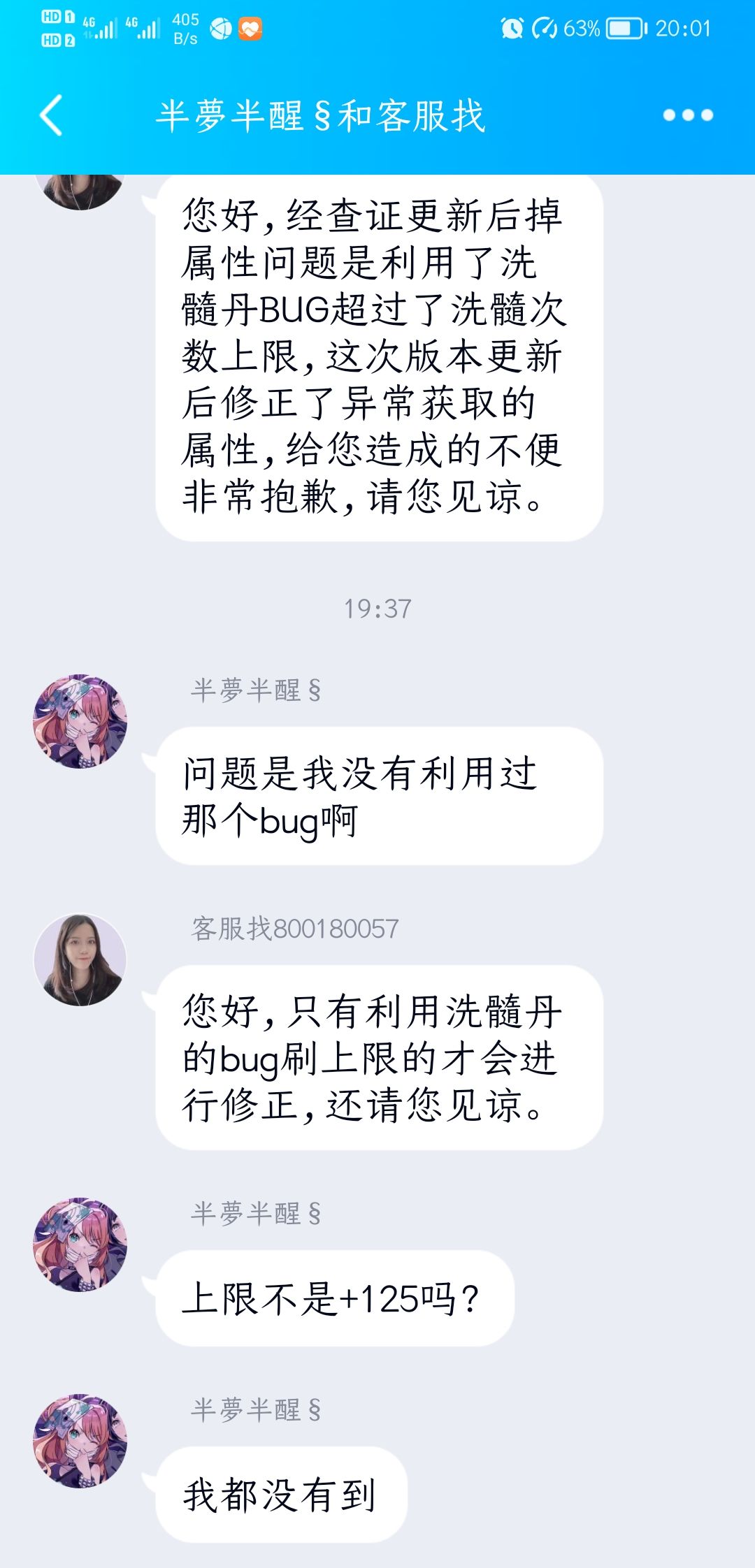The height and width of the screenshot is (1568, 755).
Task: Go back using the header arrow
Action: (x=51, y=115)
